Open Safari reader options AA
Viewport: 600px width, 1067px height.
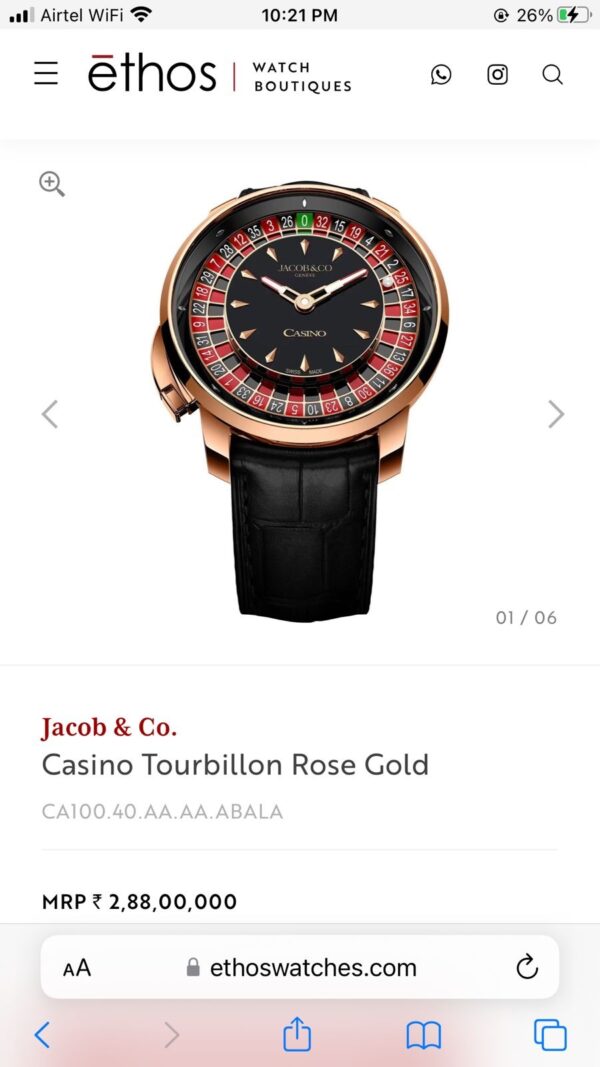[x=77, y=967]
